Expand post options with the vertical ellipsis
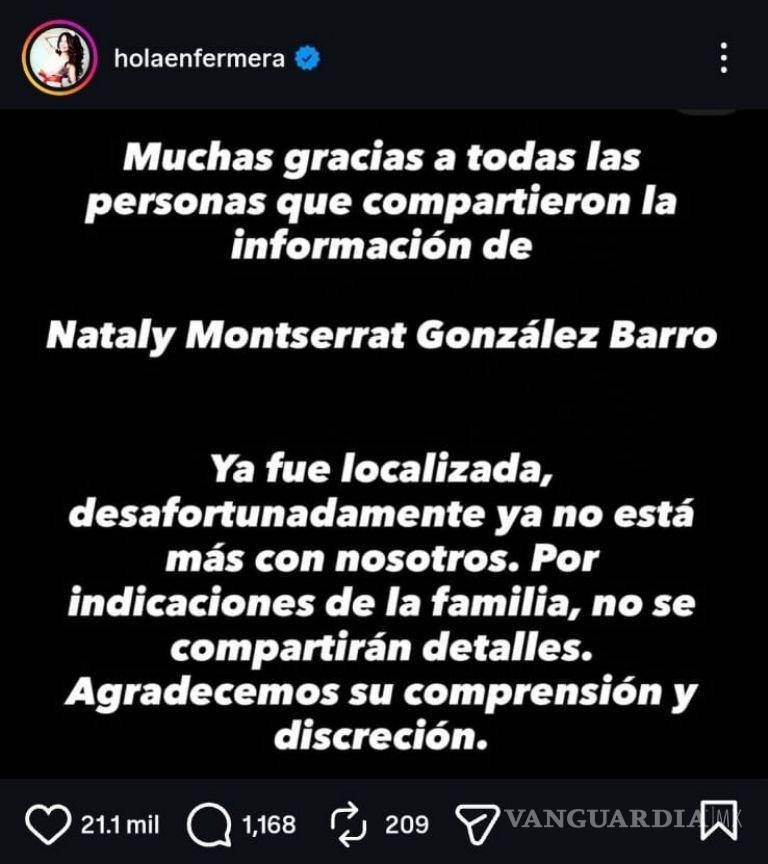 coord(724,58)
